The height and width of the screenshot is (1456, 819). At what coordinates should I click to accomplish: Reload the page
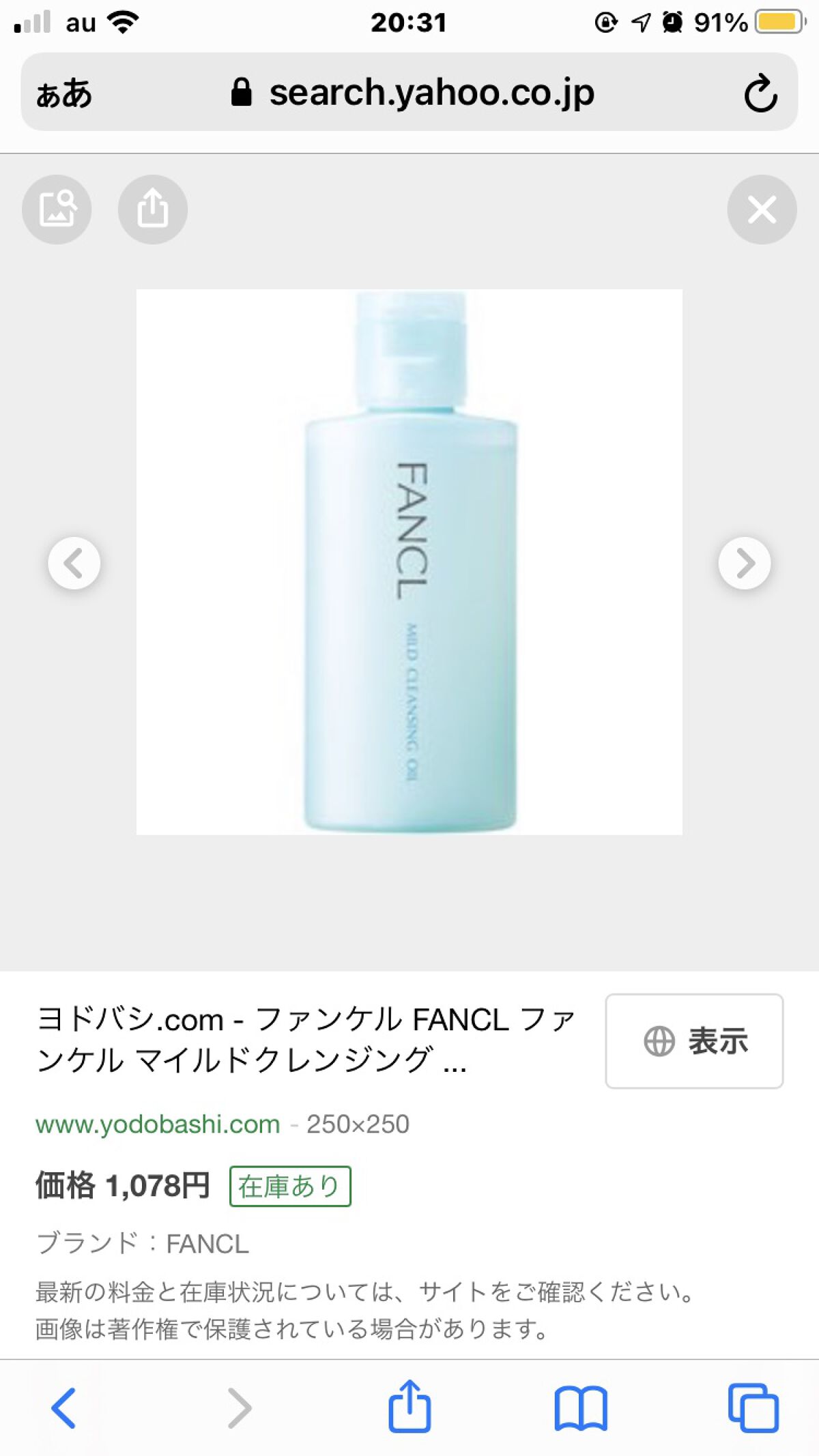click(x=760, y=93)
